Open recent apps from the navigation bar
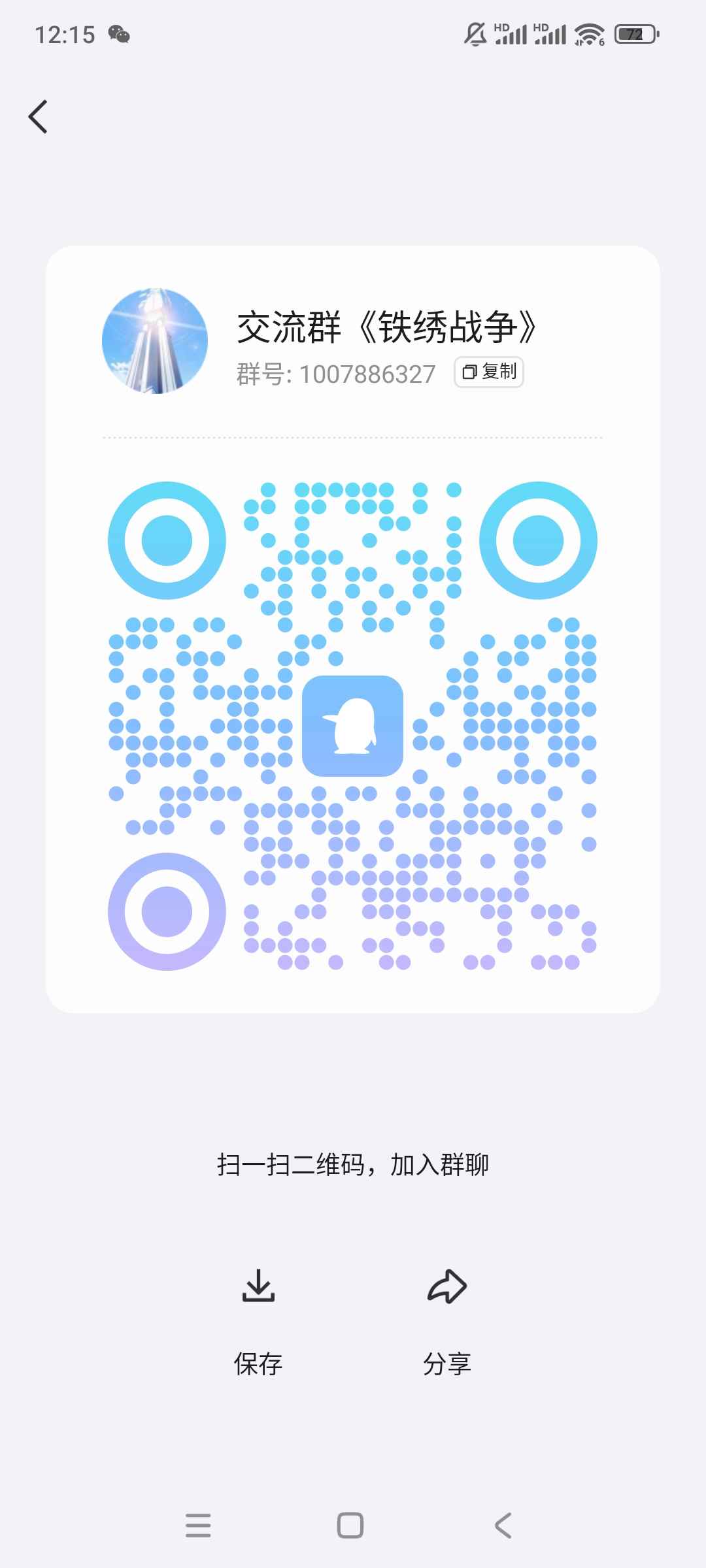The image size is (706, 1568). pos(198,1526)
